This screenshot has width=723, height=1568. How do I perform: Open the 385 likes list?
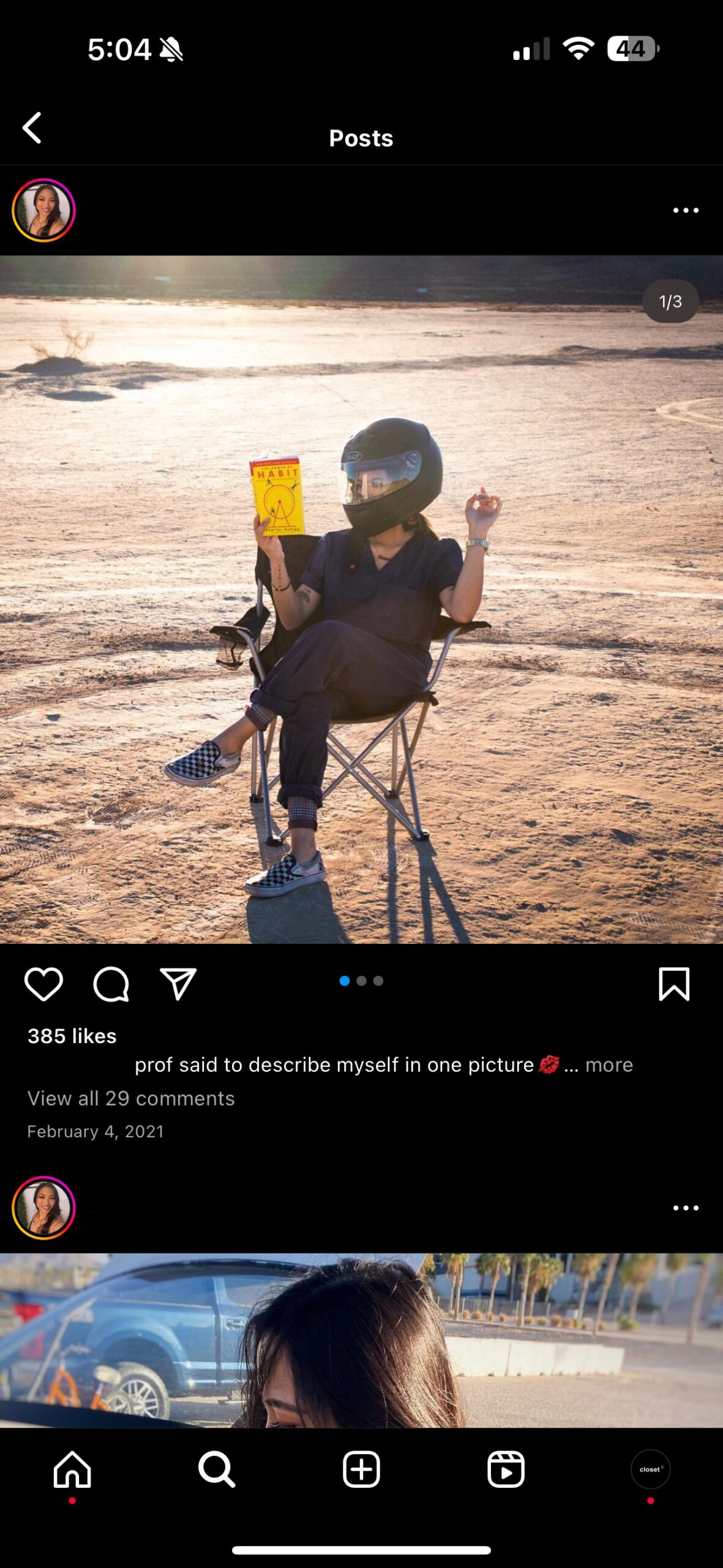click(x=72, y=1036)
